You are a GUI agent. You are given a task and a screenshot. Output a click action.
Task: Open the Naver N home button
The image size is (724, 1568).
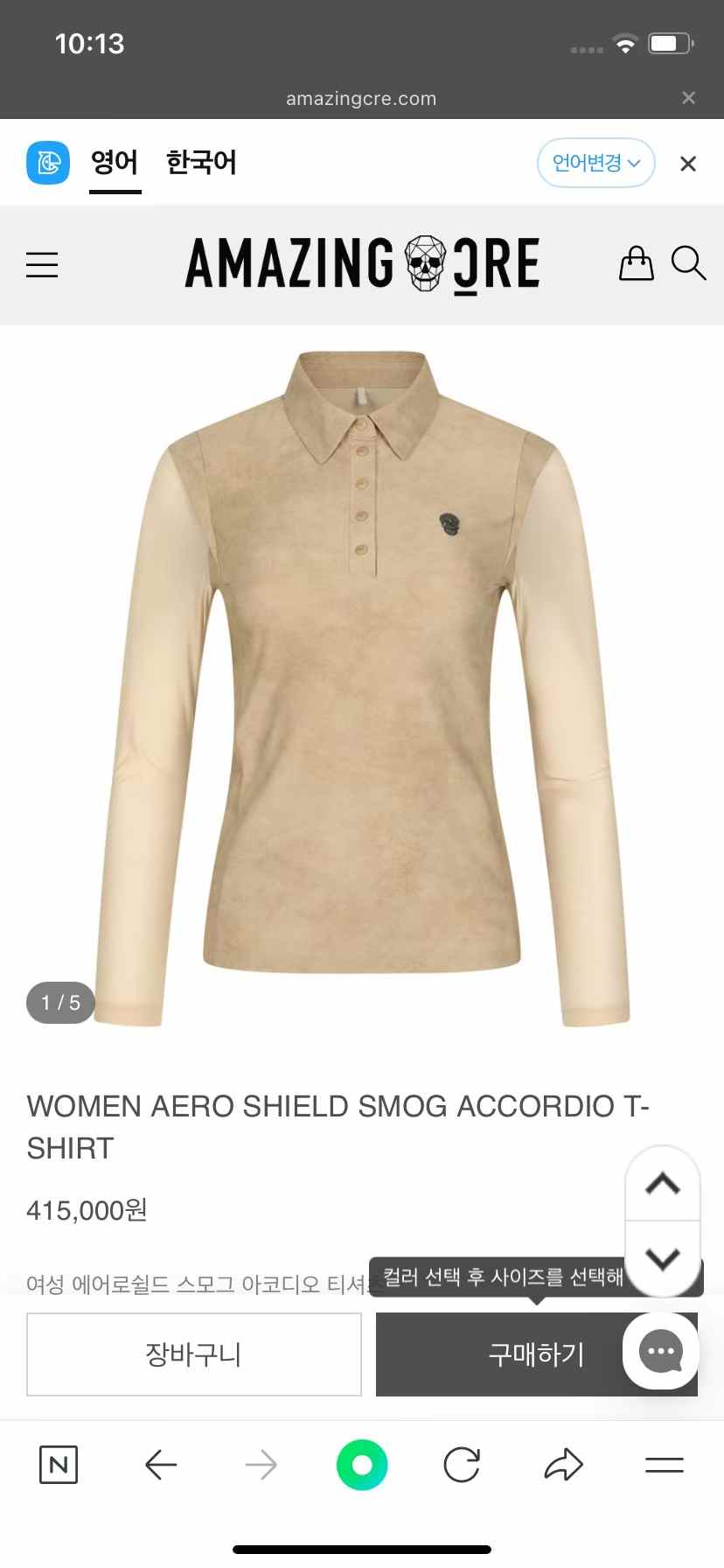coord(59,1465)
